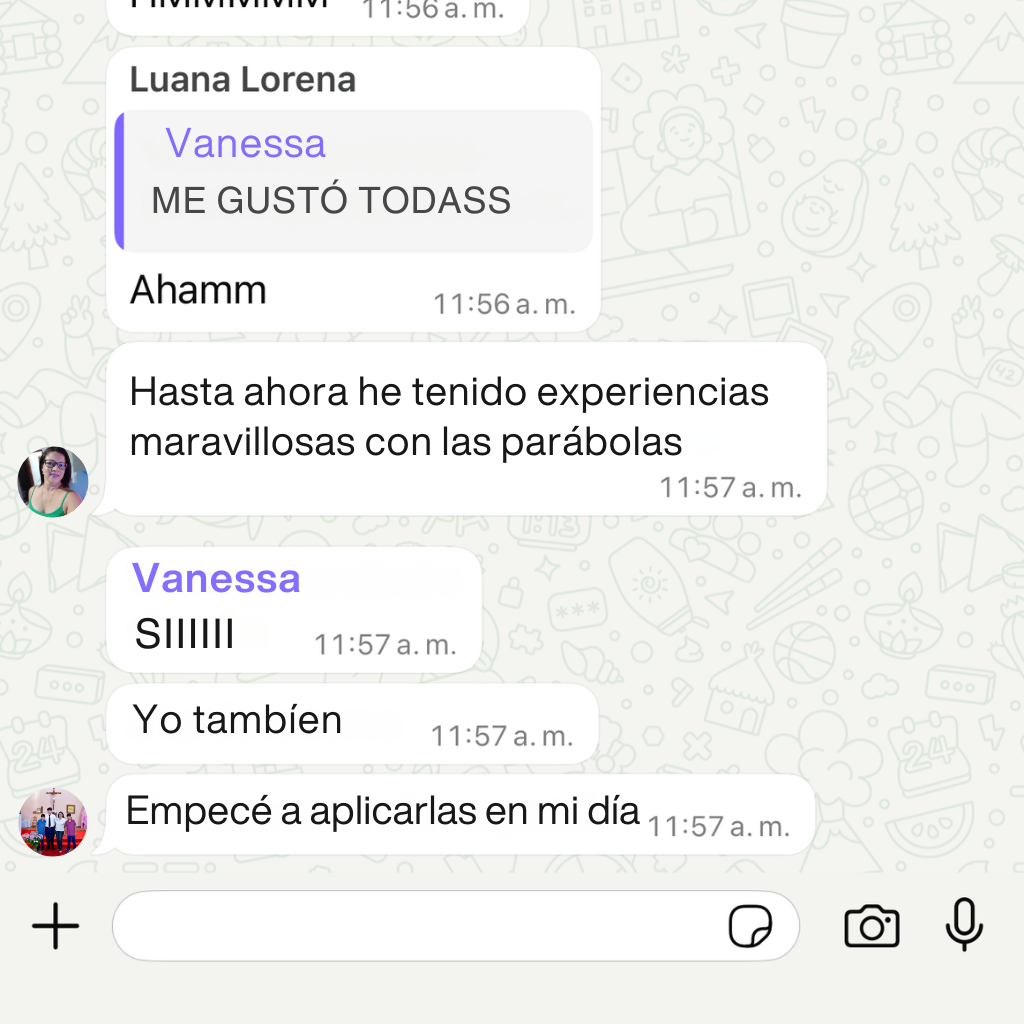Tap the microphone for a voice message
Image resolution: width=1024 pixels, height=1024 pixels.
coord(964,924)
